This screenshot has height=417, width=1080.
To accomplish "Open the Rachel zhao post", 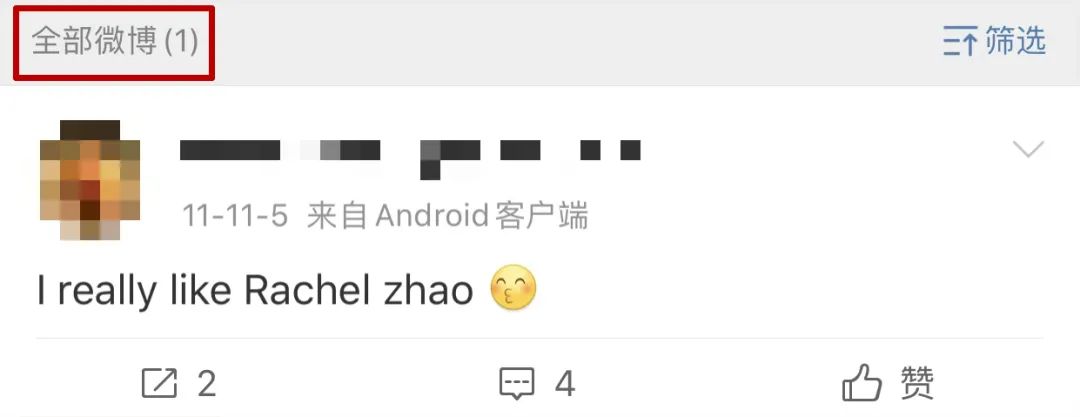I will (255, 291).
